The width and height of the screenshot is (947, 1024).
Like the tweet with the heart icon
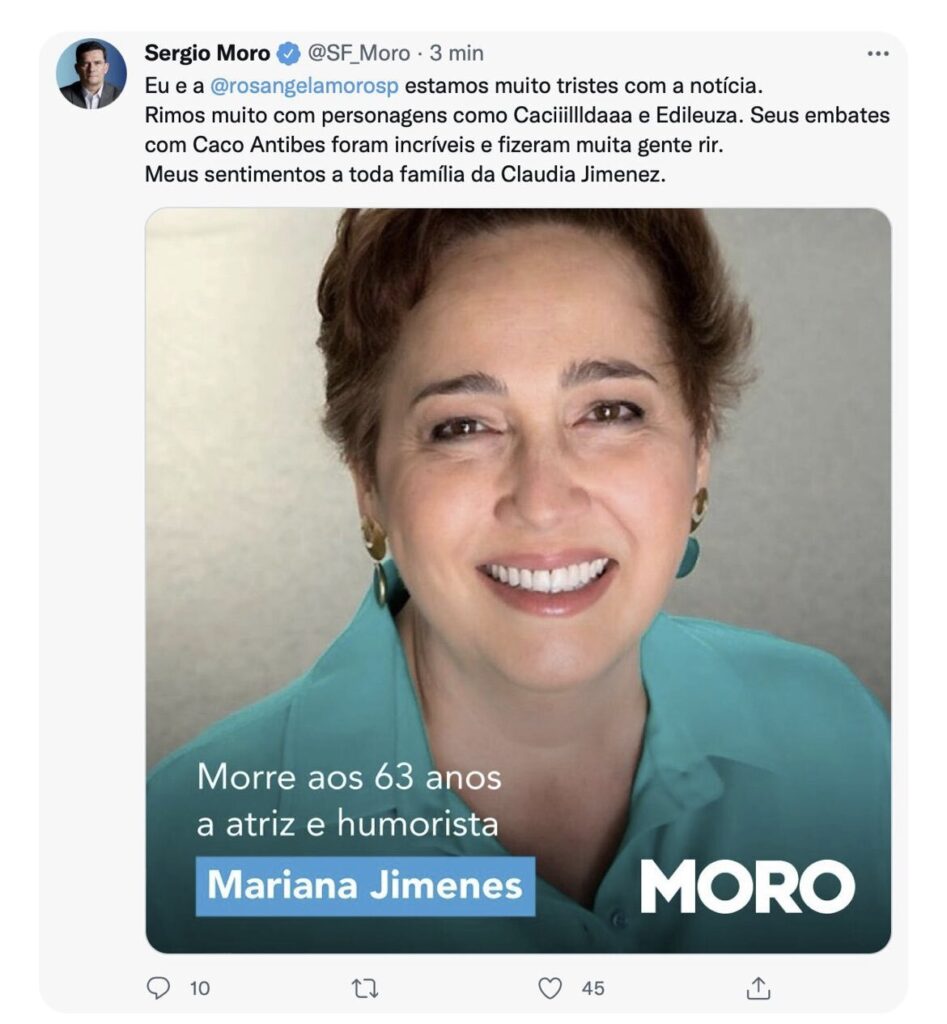click(550, 988)
